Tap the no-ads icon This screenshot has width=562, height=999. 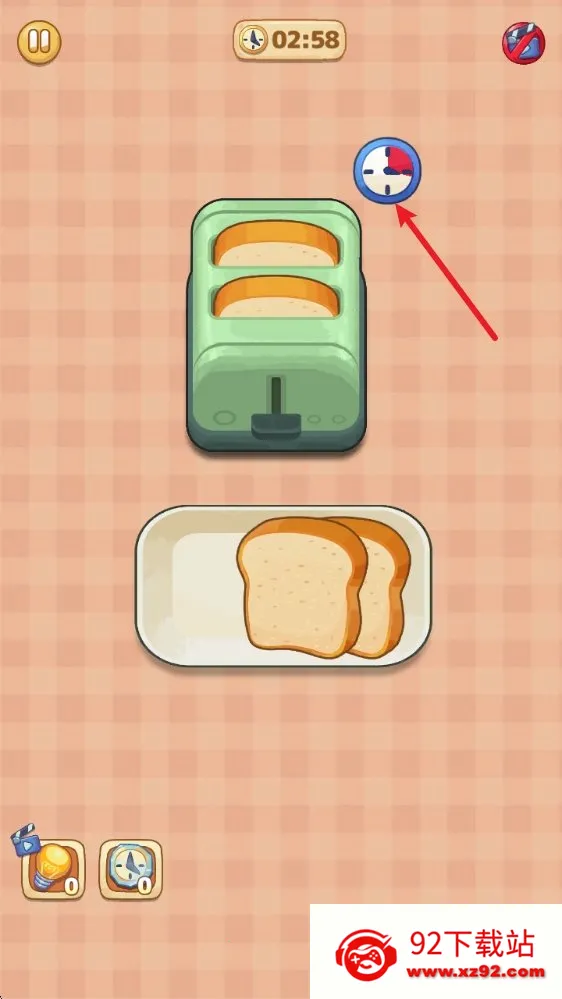(524, 43)
